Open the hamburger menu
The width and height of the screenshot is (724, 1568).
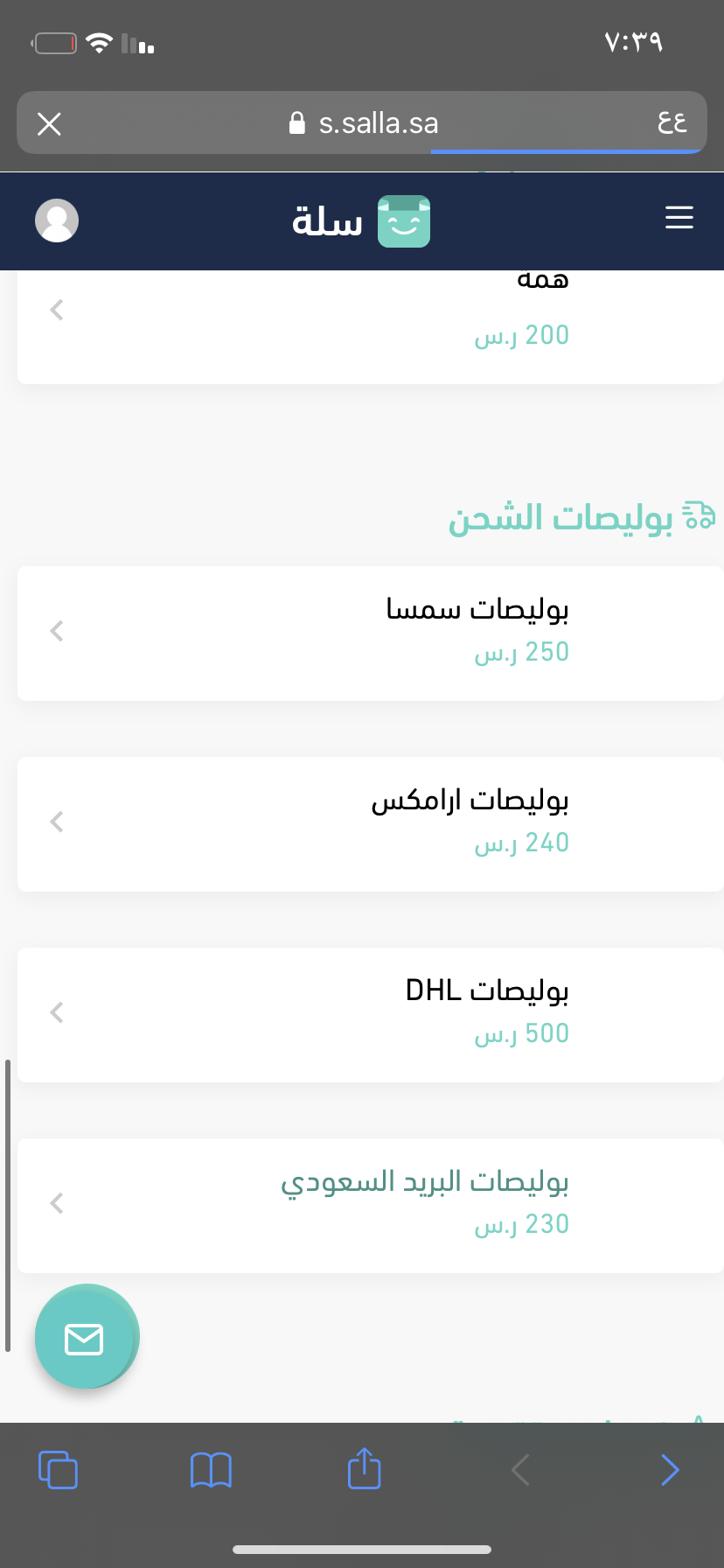[679, 218]
